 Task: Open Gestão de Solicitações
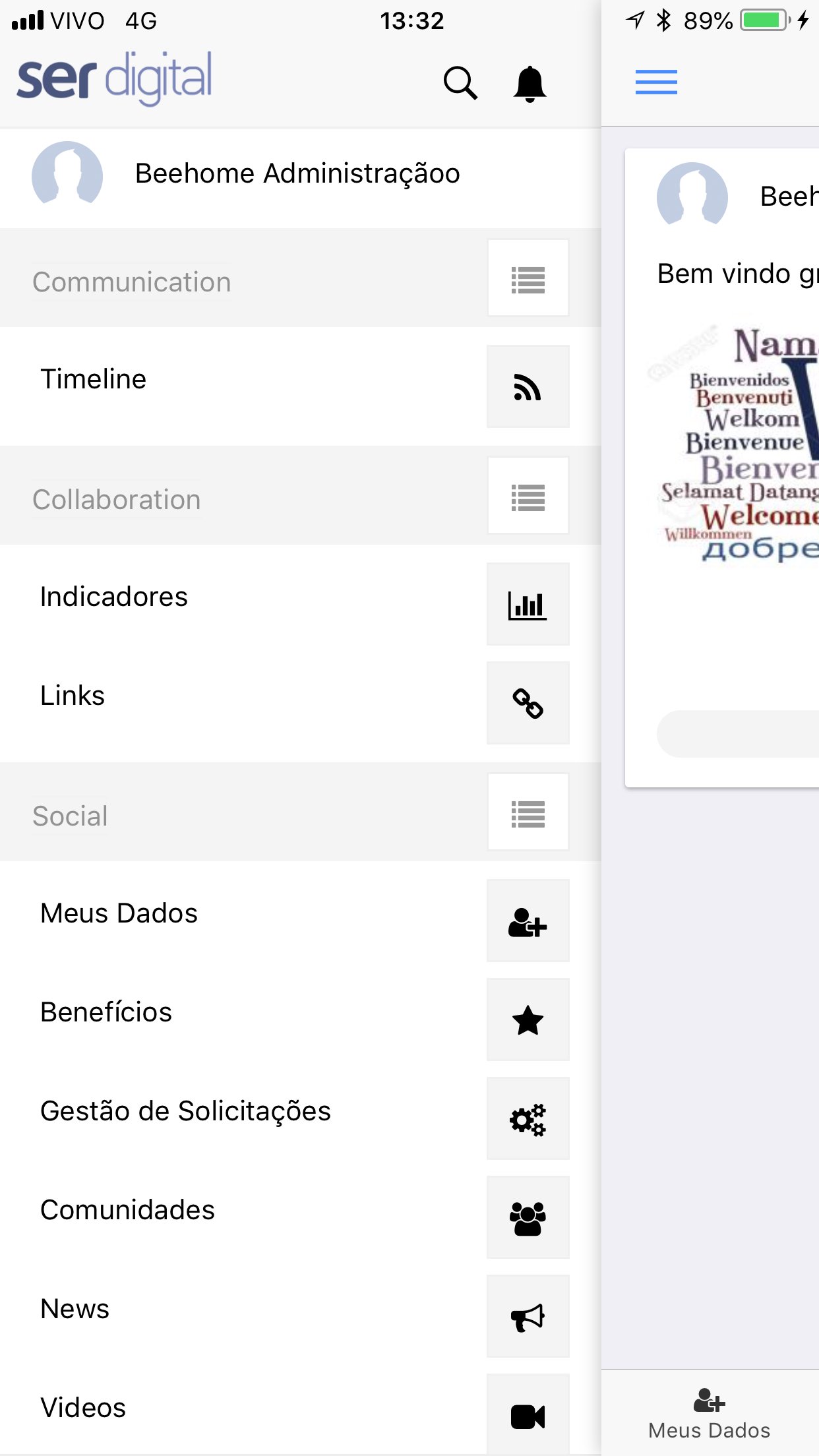click(185, 1112)
